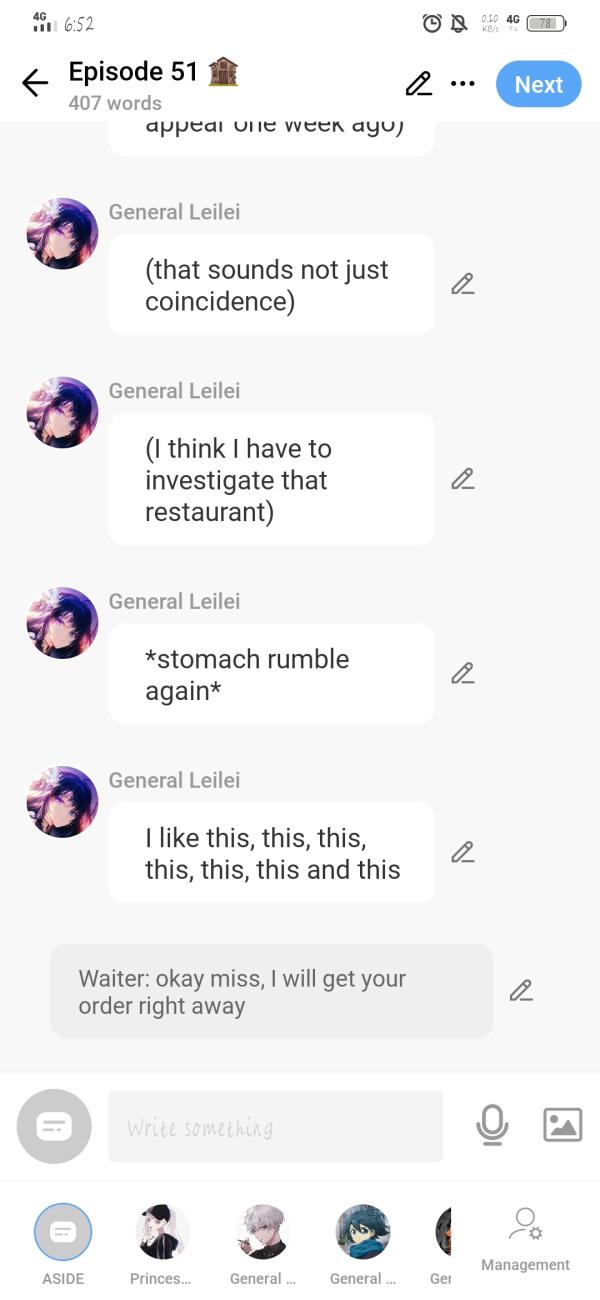Viewport: 600px width, 1300px height.
Task: Edit the episode title with the pencil
Action: click(x=418, y=84)
